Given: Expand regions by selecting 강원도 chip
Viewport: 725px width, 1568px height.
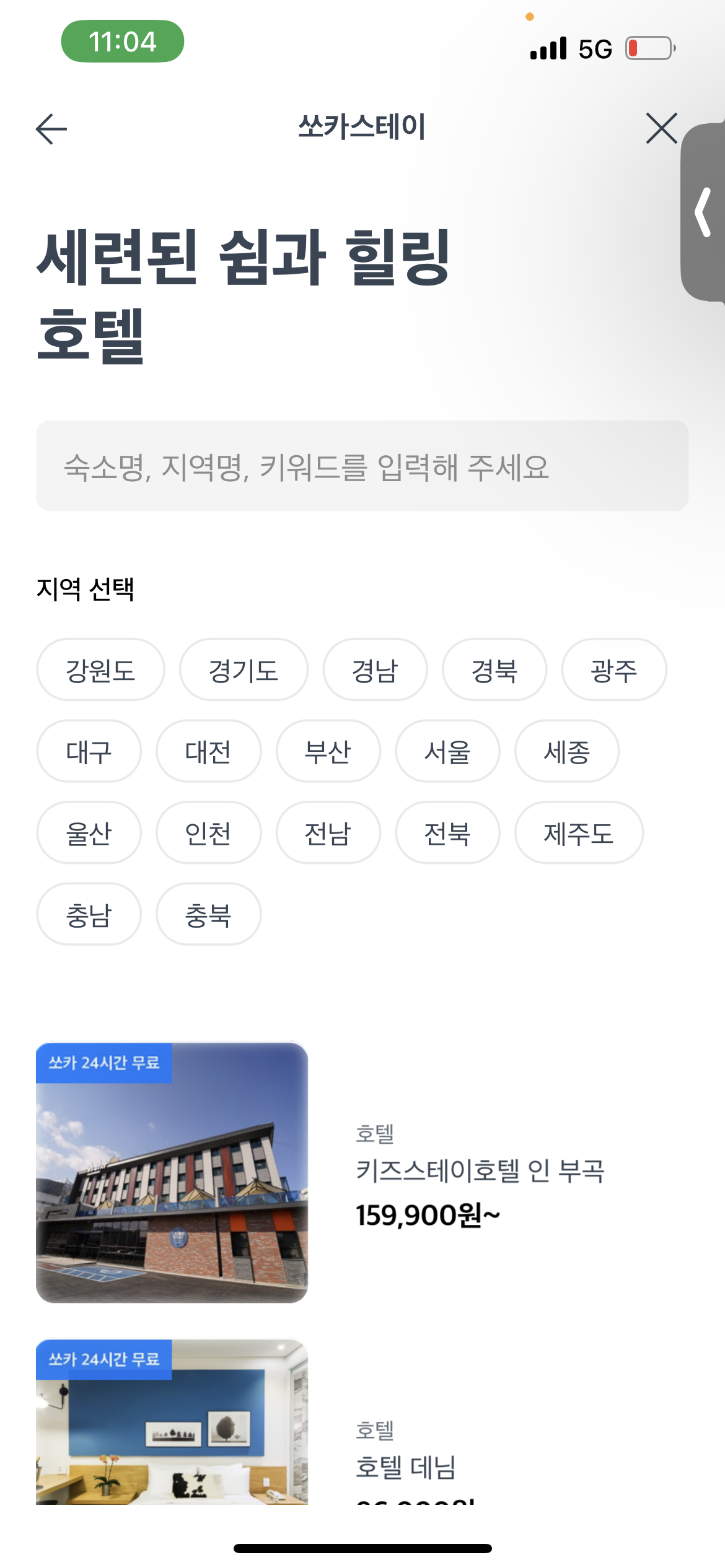Looking at the screenshot, I should pos(100,669).
